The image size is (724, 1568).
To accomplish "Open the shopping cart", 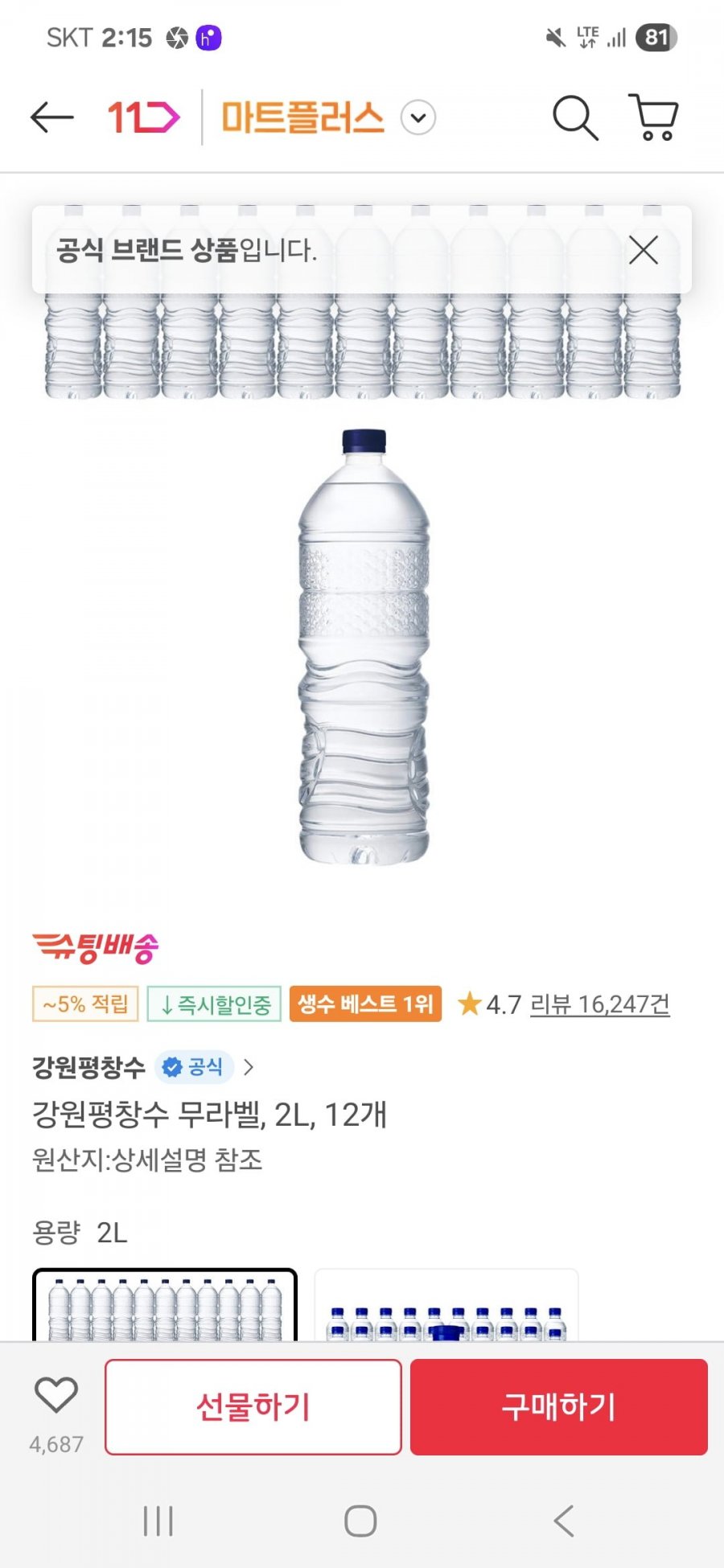I will pyautogui.click(x=654, y=118).
